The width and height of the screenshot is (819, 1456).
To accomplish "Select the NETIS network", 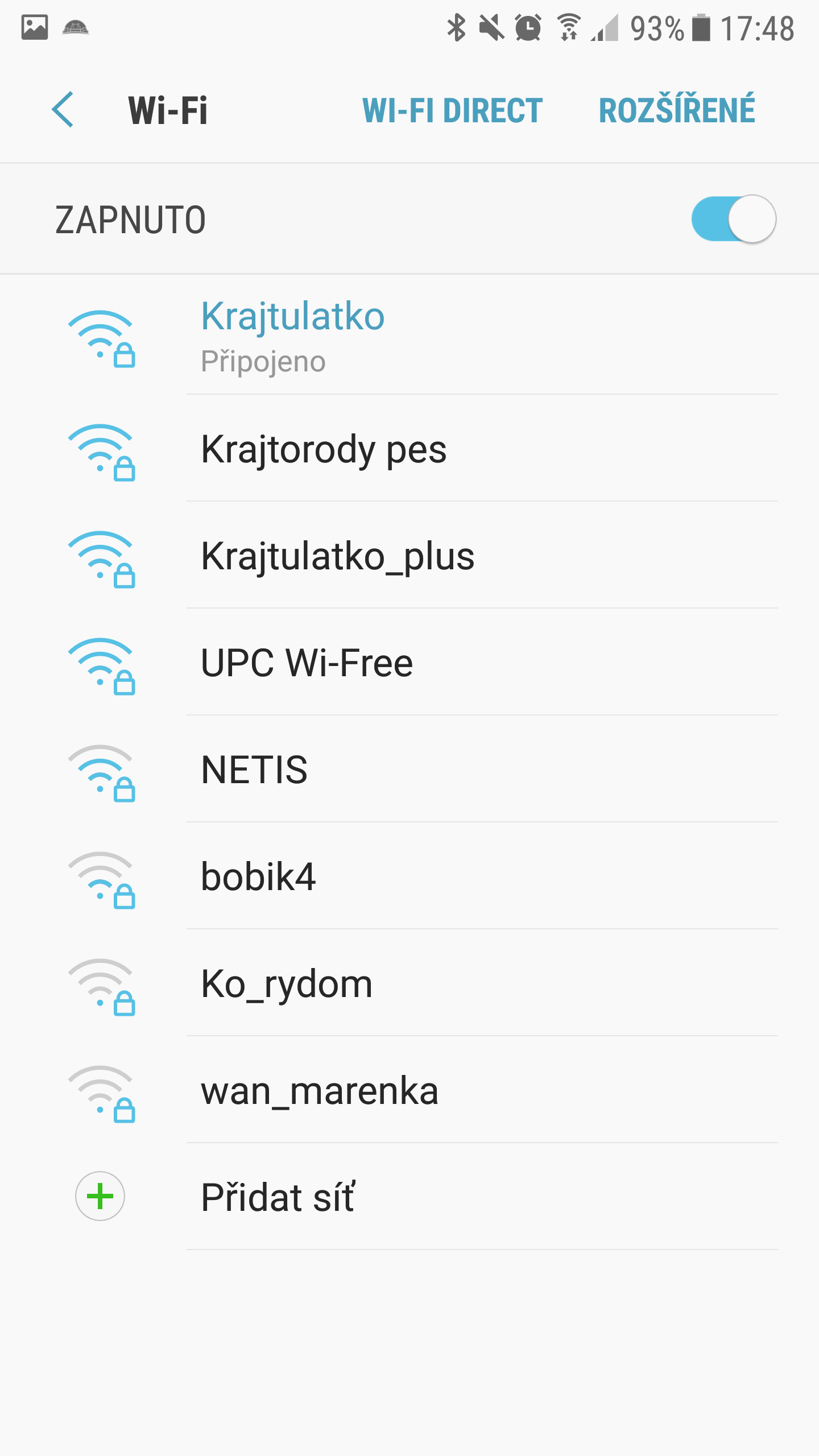I will click(409, 769).
